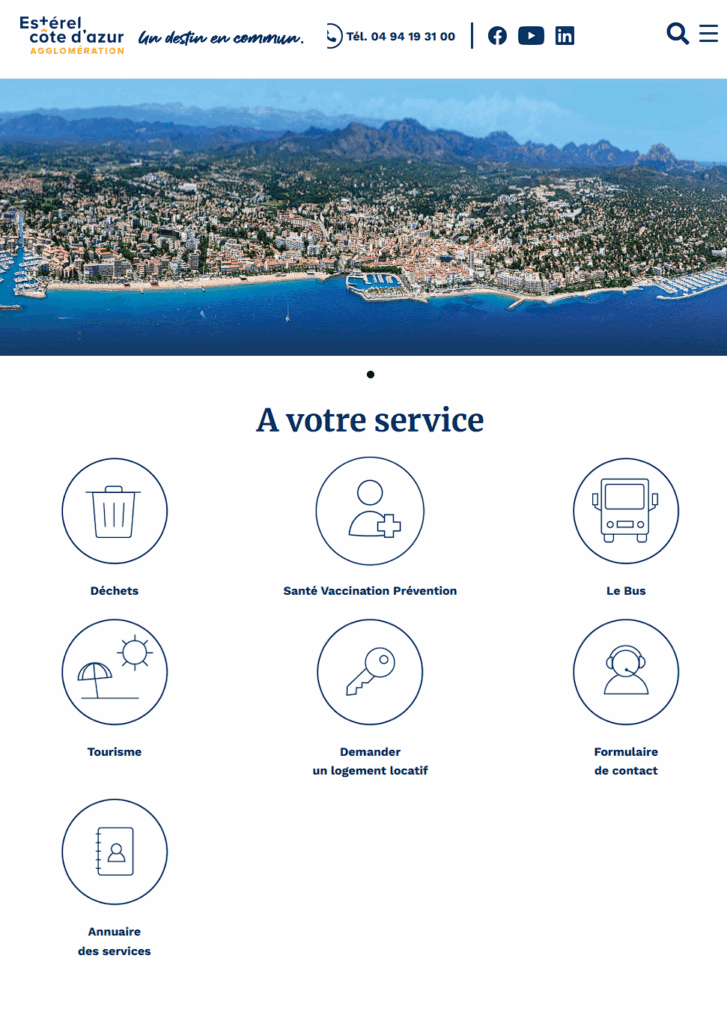The width and height of the screenshot is (727, 1024).
Task: Open the hamburger menu
Action: click(708, 34)
